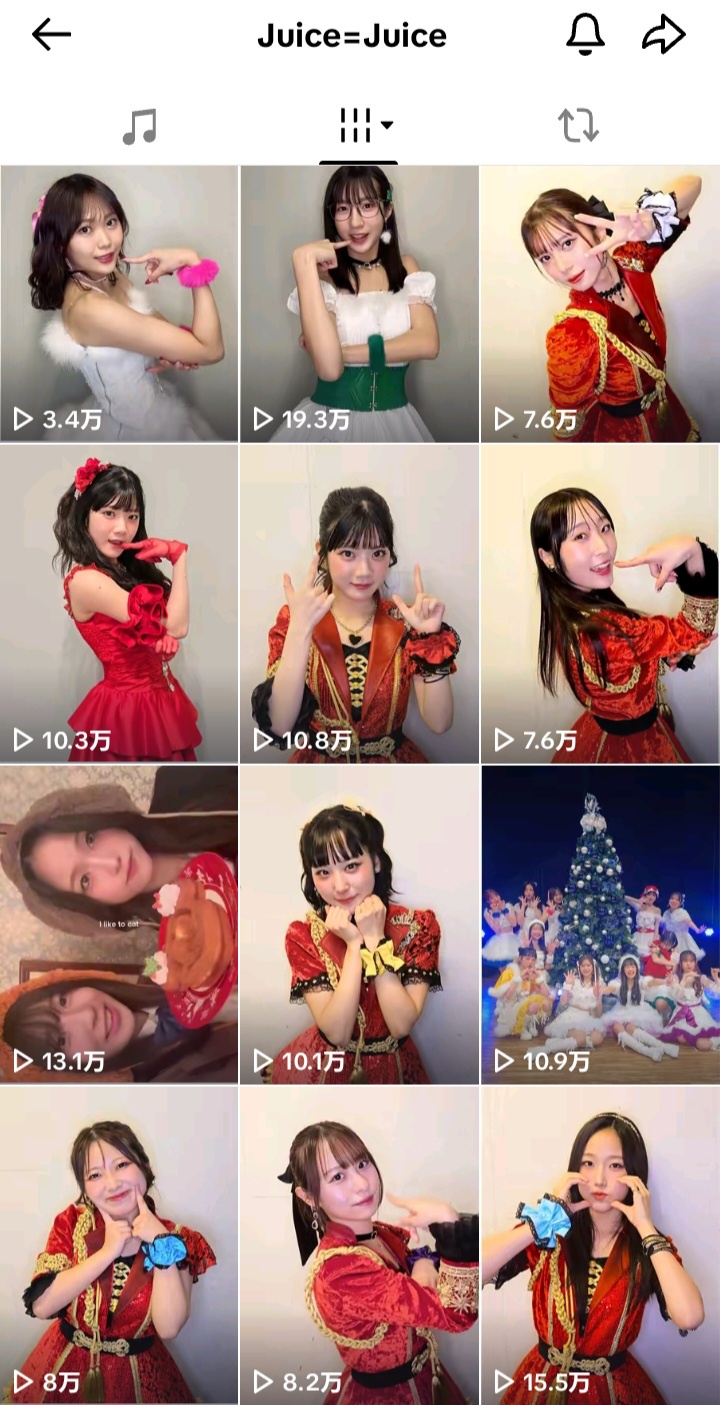Open the video showing 10.8万 views
The width and height of the screenshot is (720, 1405).
click(x=359, y=603)
